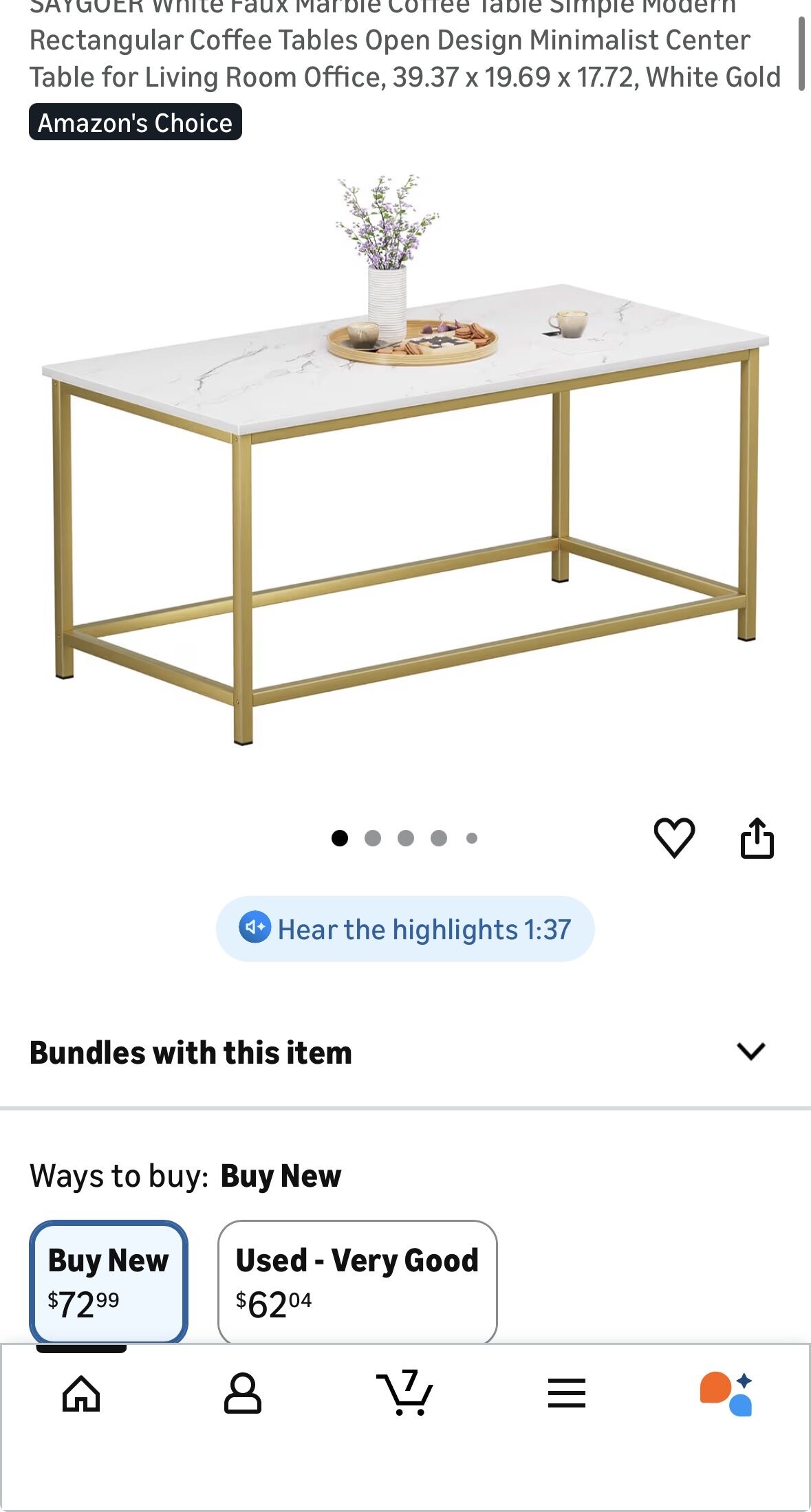Go to the Home tab
This screenshot has width=811, height=1512.
click(81, 1394)
